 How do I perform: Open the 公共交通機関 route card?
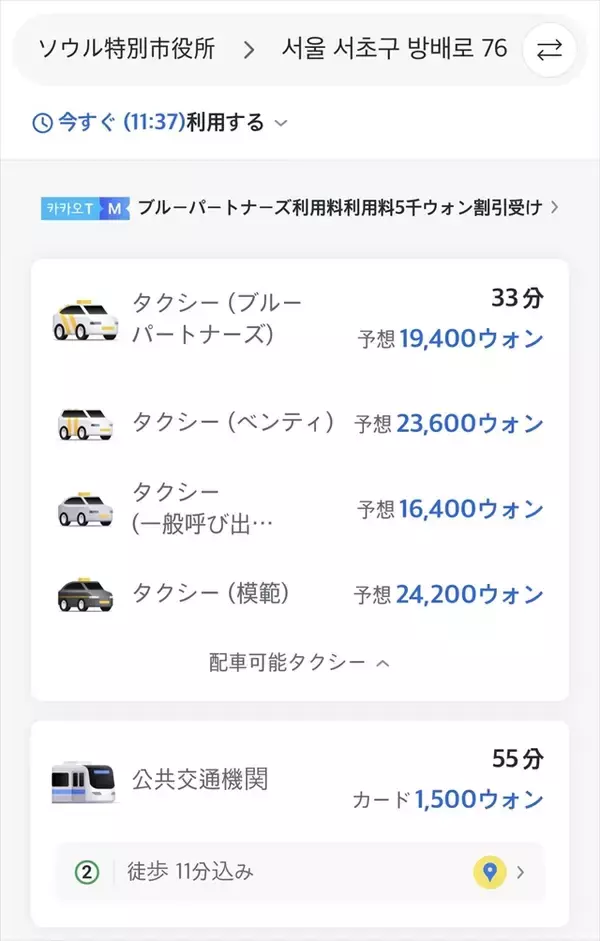300,780
